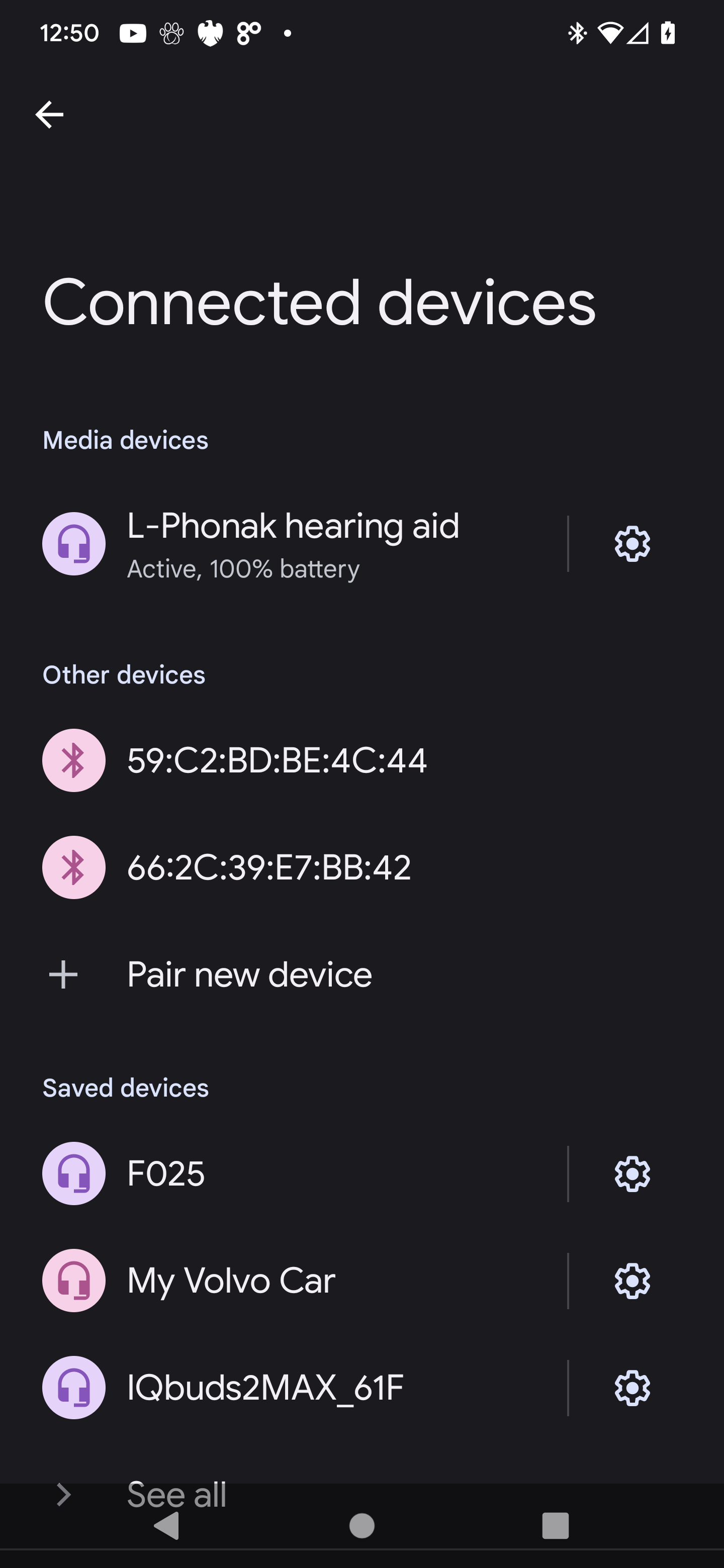Open settings gear for L-Phonak hearing aid
Viewport: 724px width, 1568px height.
tap(632, 544)
